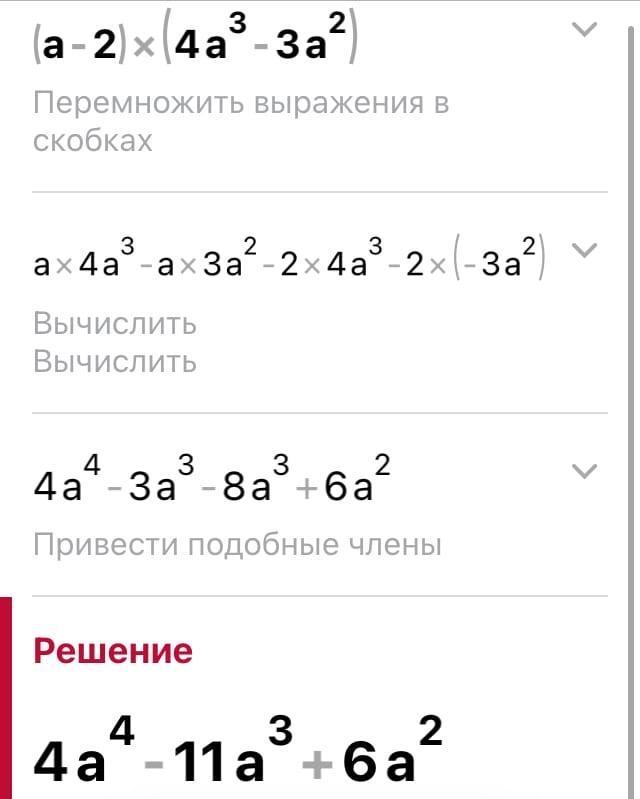Expand the "Вычислить" step details

pos(583,249)
